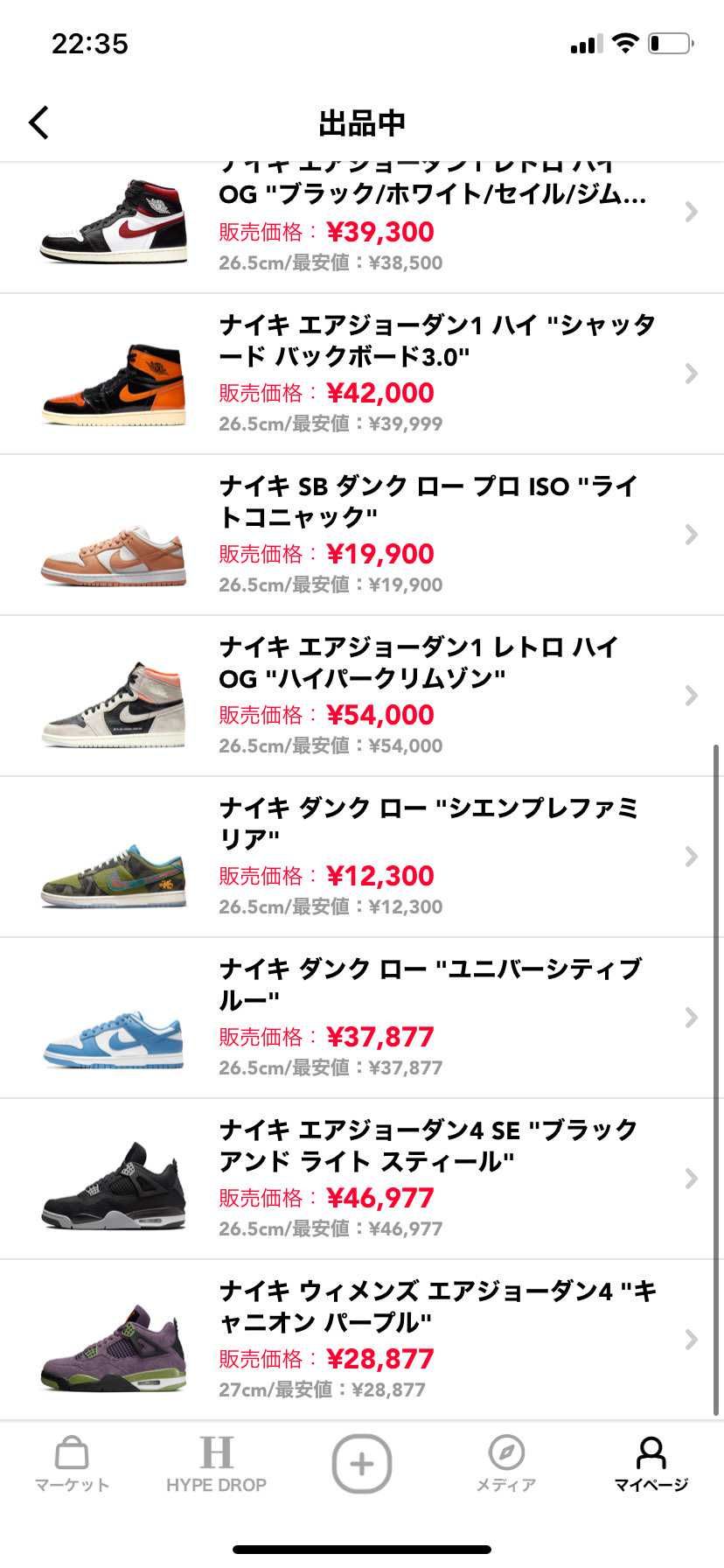Select the マーケット shopping bag icon
The width and height of the screenshot is (724, 1568).
click(70, 1452)
